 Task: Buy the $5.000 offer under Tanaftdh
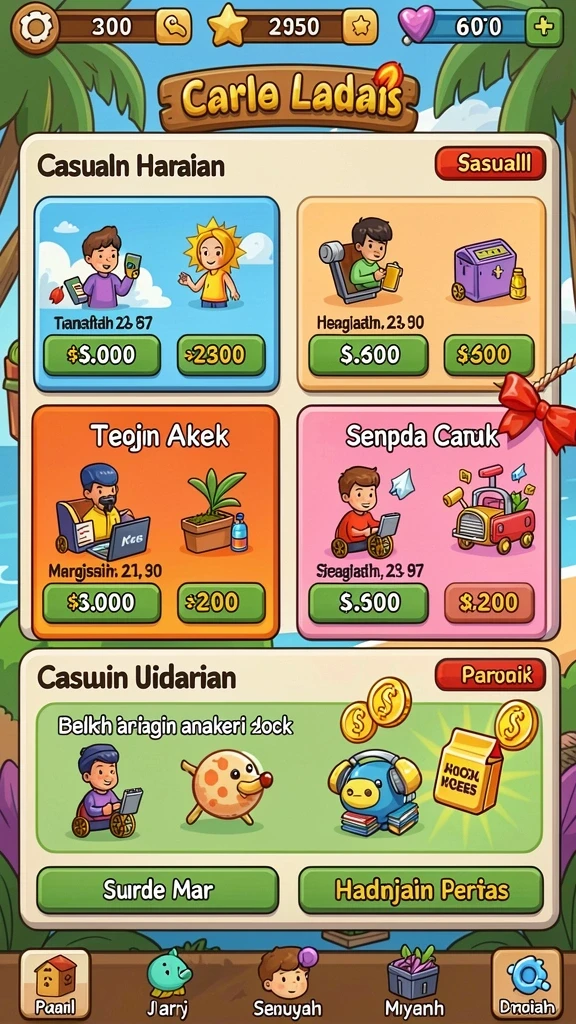(x=101, y=355)
